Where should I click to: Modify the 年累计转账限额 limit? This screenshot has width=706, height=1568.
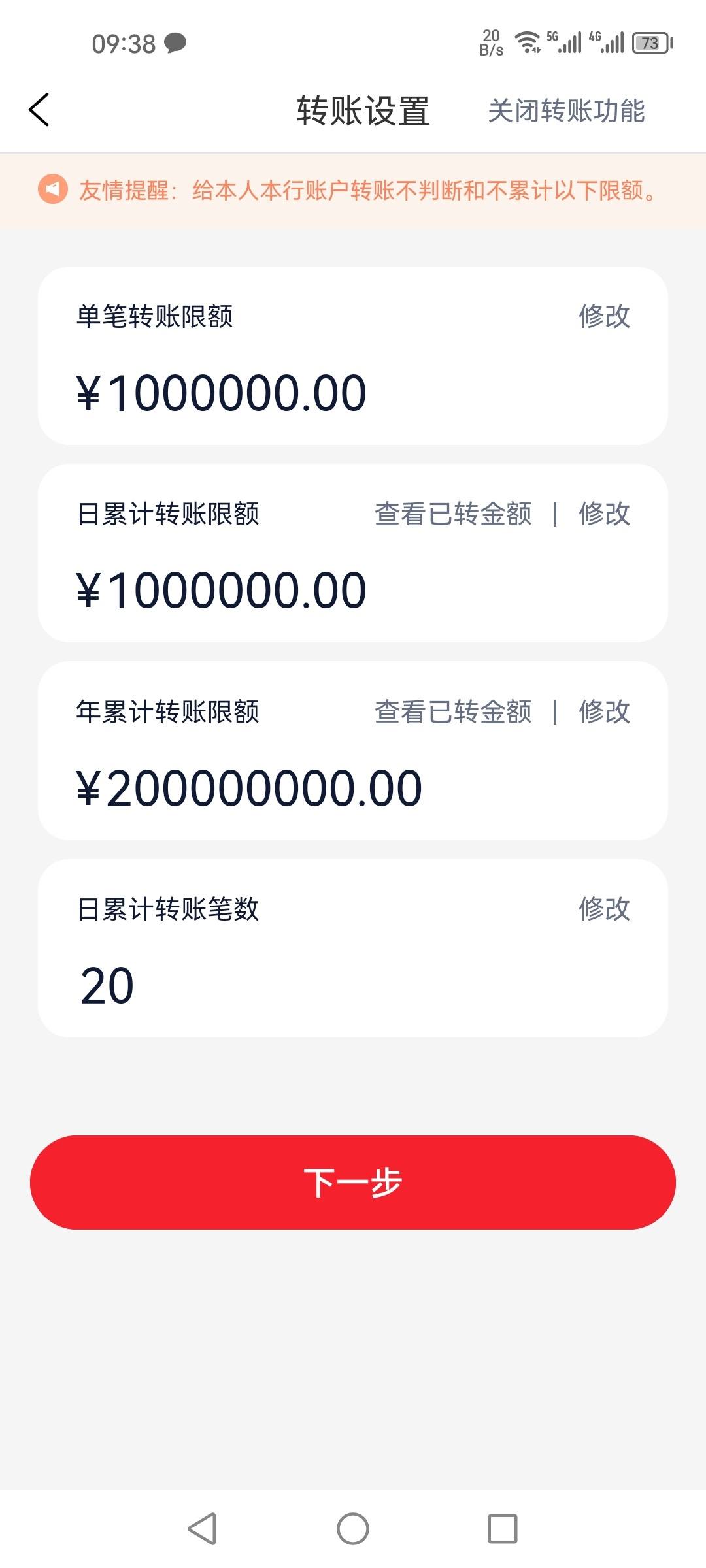(604, 711)
